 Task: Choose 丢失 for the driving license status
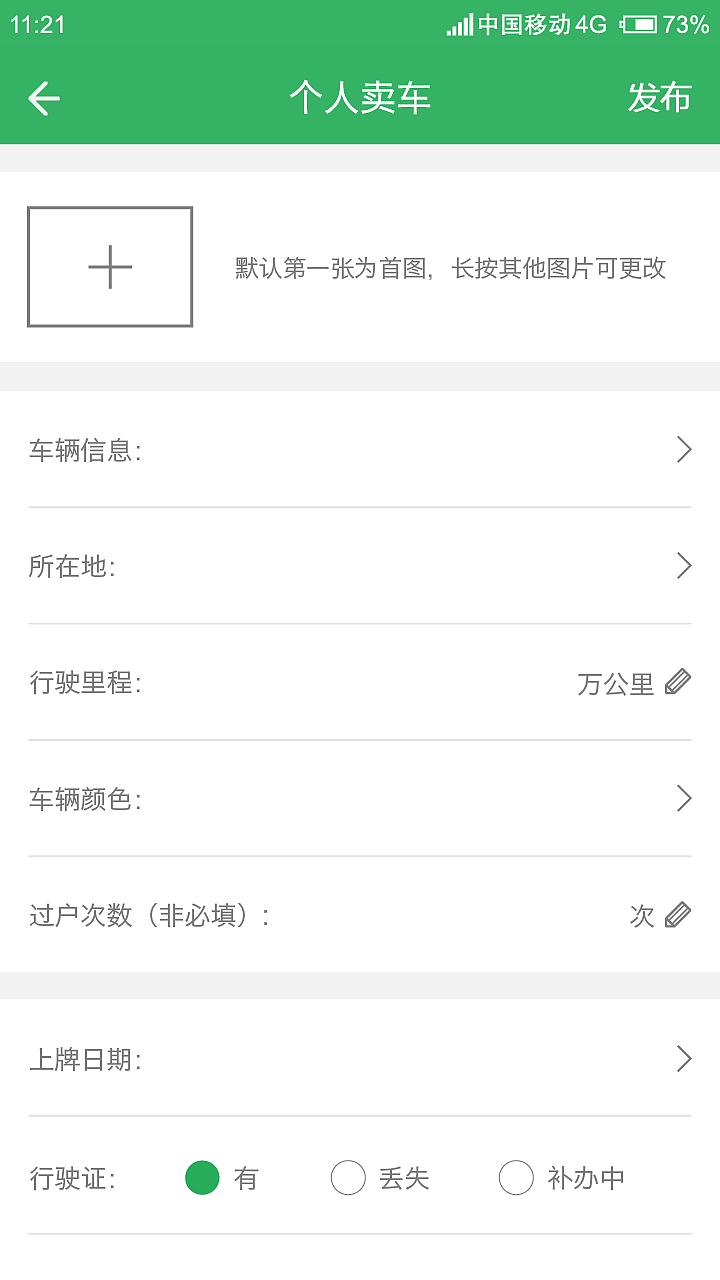349,1179
